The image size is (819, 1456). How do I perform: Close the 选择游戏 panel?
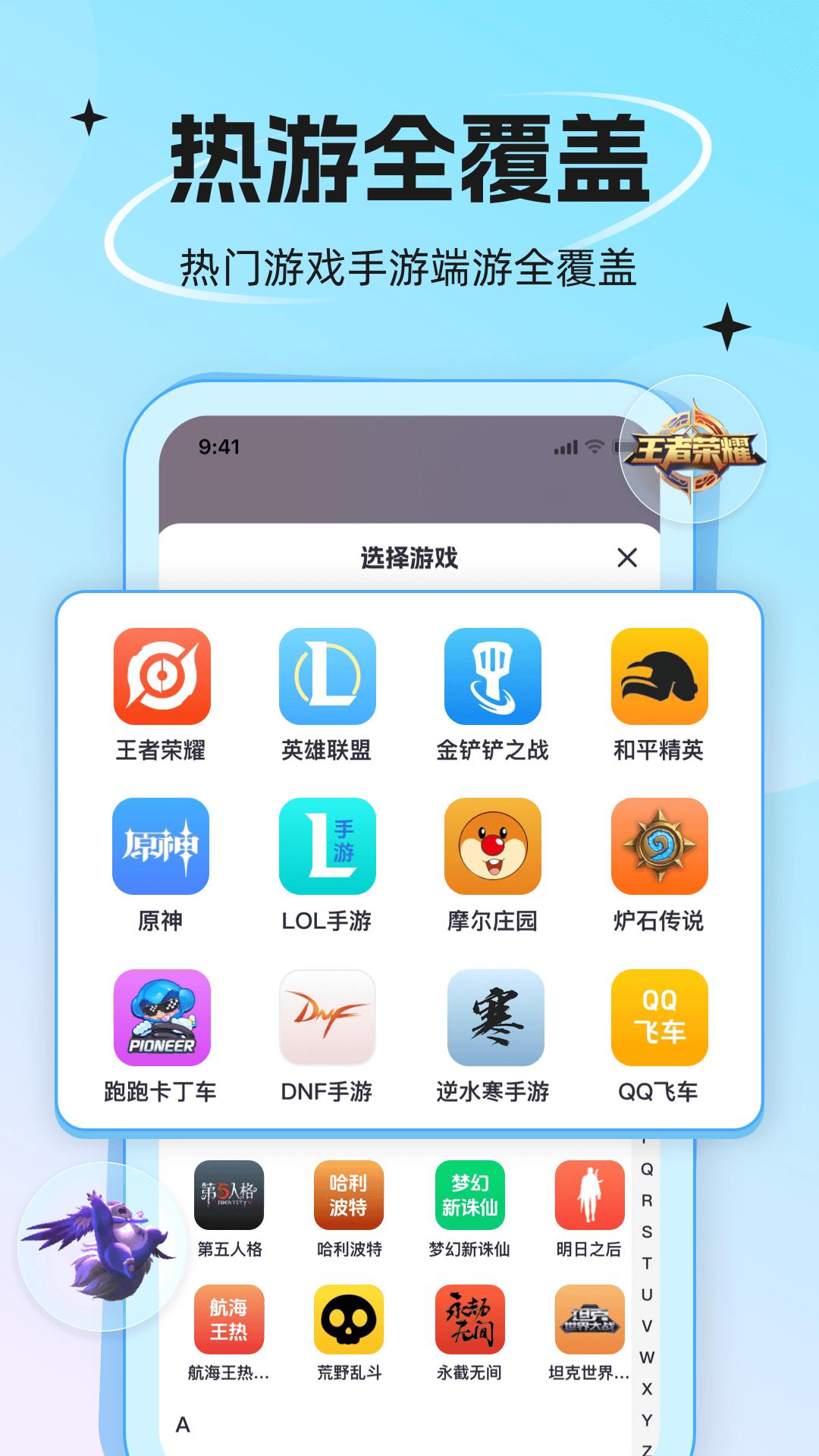(x=628, y=557)
